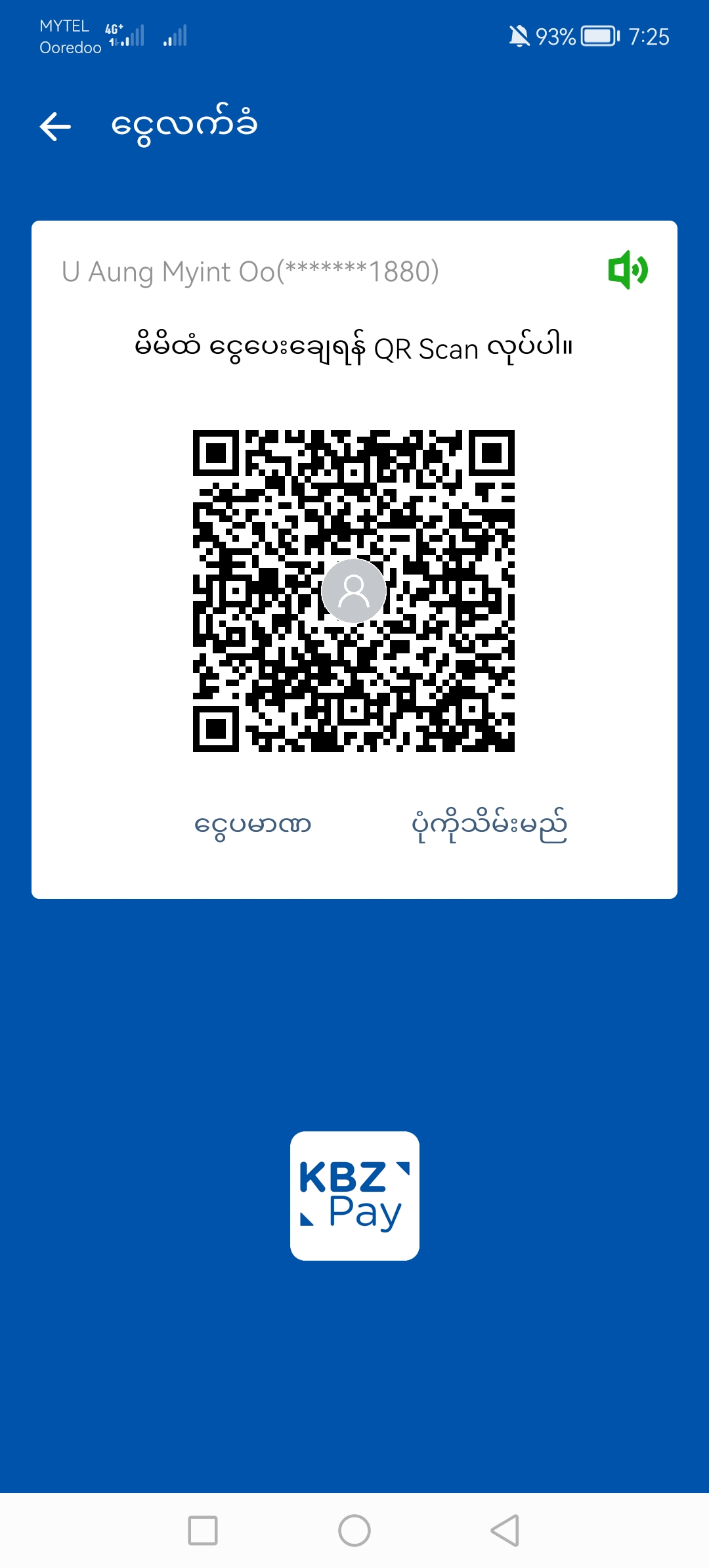Set the amount with ငွေပမာဏ
This screenshot has width=709, height=1568.
[x=253, y=825]
